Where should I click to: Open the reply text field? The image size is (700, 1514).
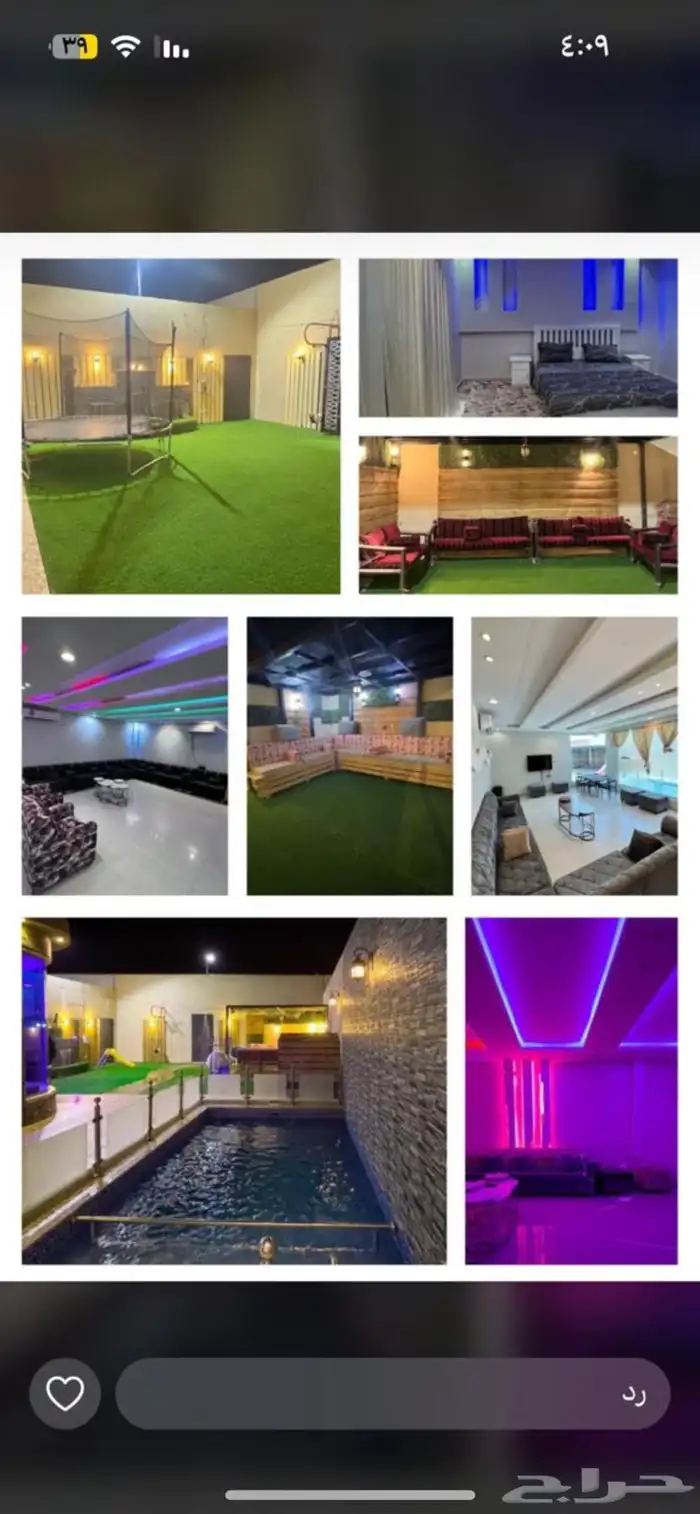pyautogui.click(x=392, y=1393)
